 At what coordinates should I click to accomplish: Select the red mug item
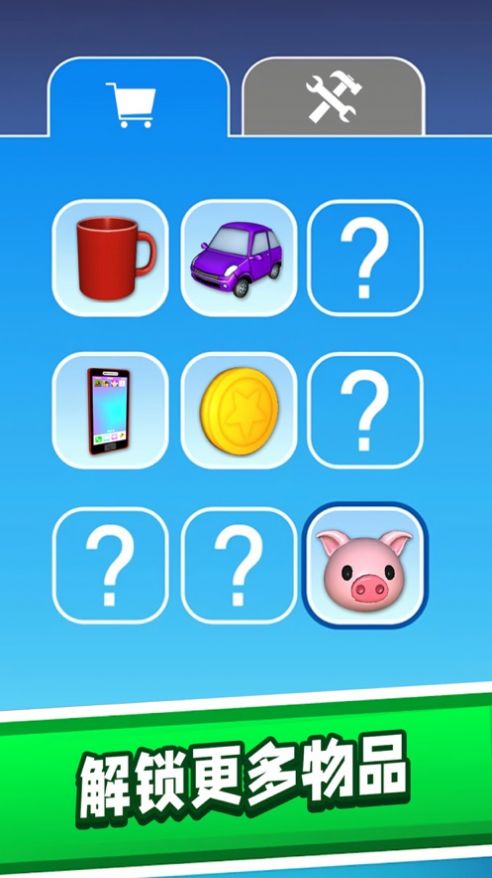point(110,258)
